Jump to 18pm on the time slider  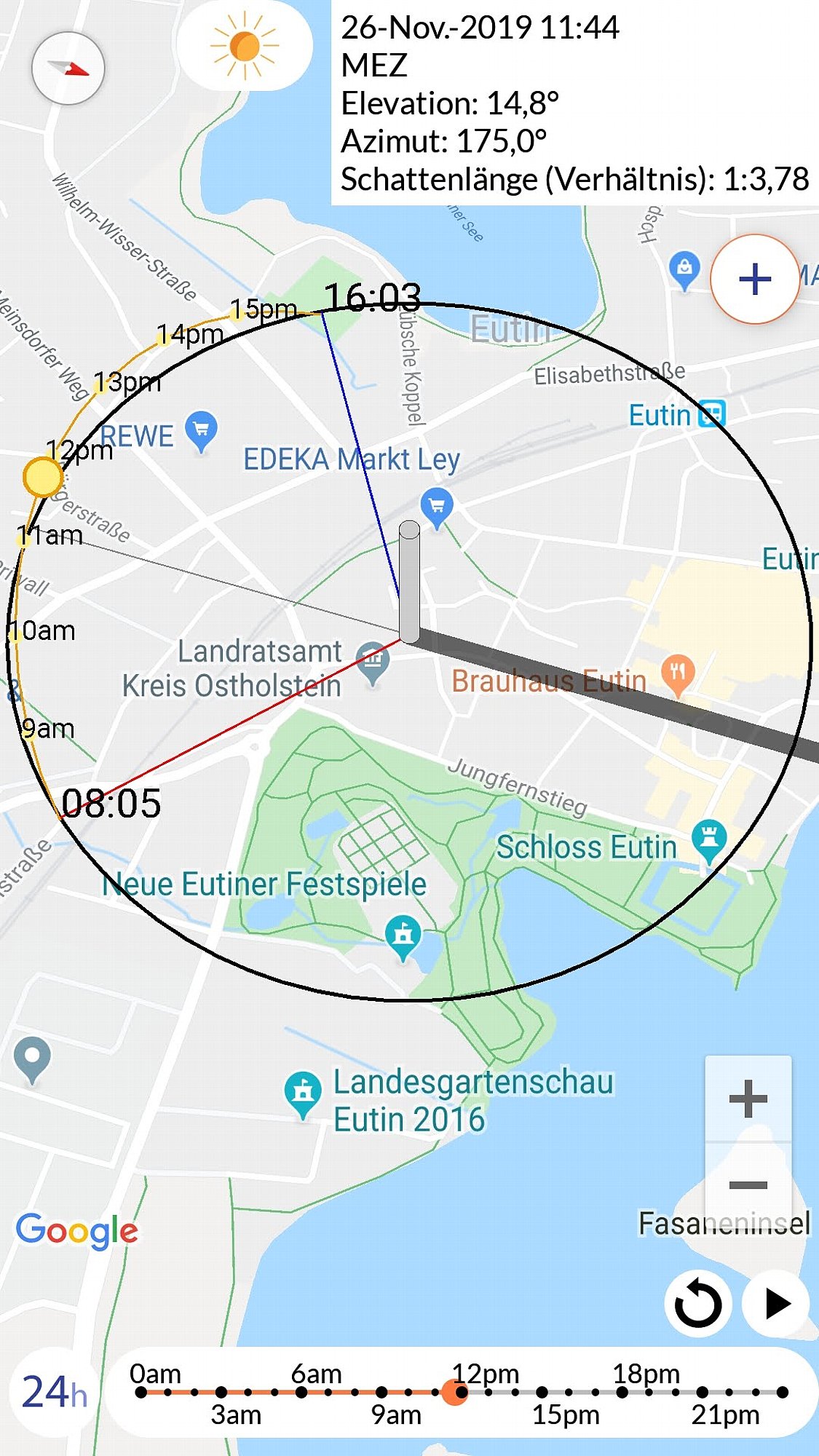pyautogui.click(x=622, y=1392)
